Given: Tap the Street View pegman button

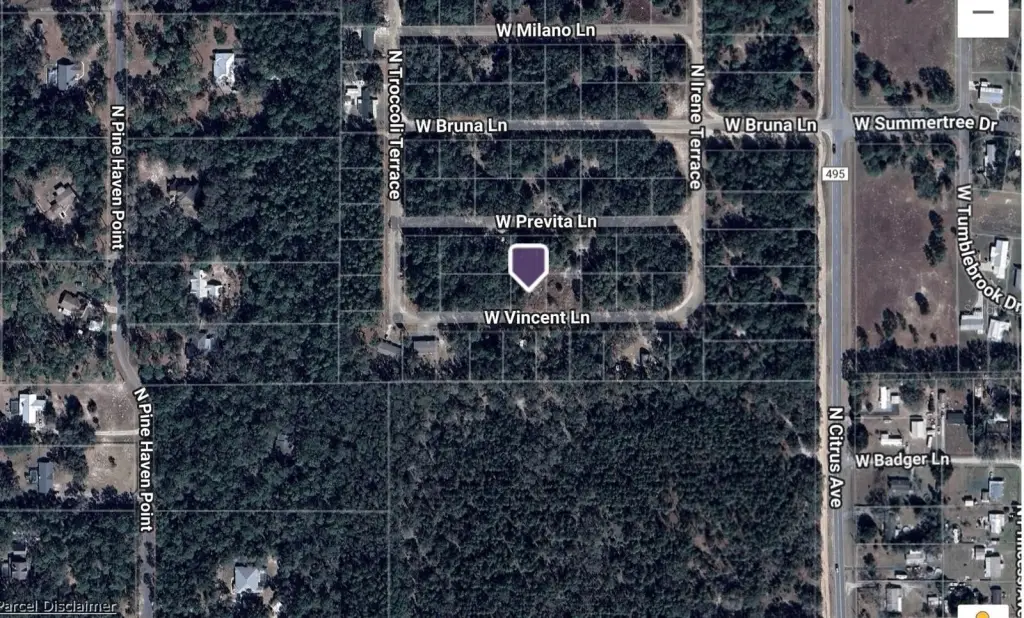Looking at the screenshot, I should pyautogui.click(x=982, y=611).
